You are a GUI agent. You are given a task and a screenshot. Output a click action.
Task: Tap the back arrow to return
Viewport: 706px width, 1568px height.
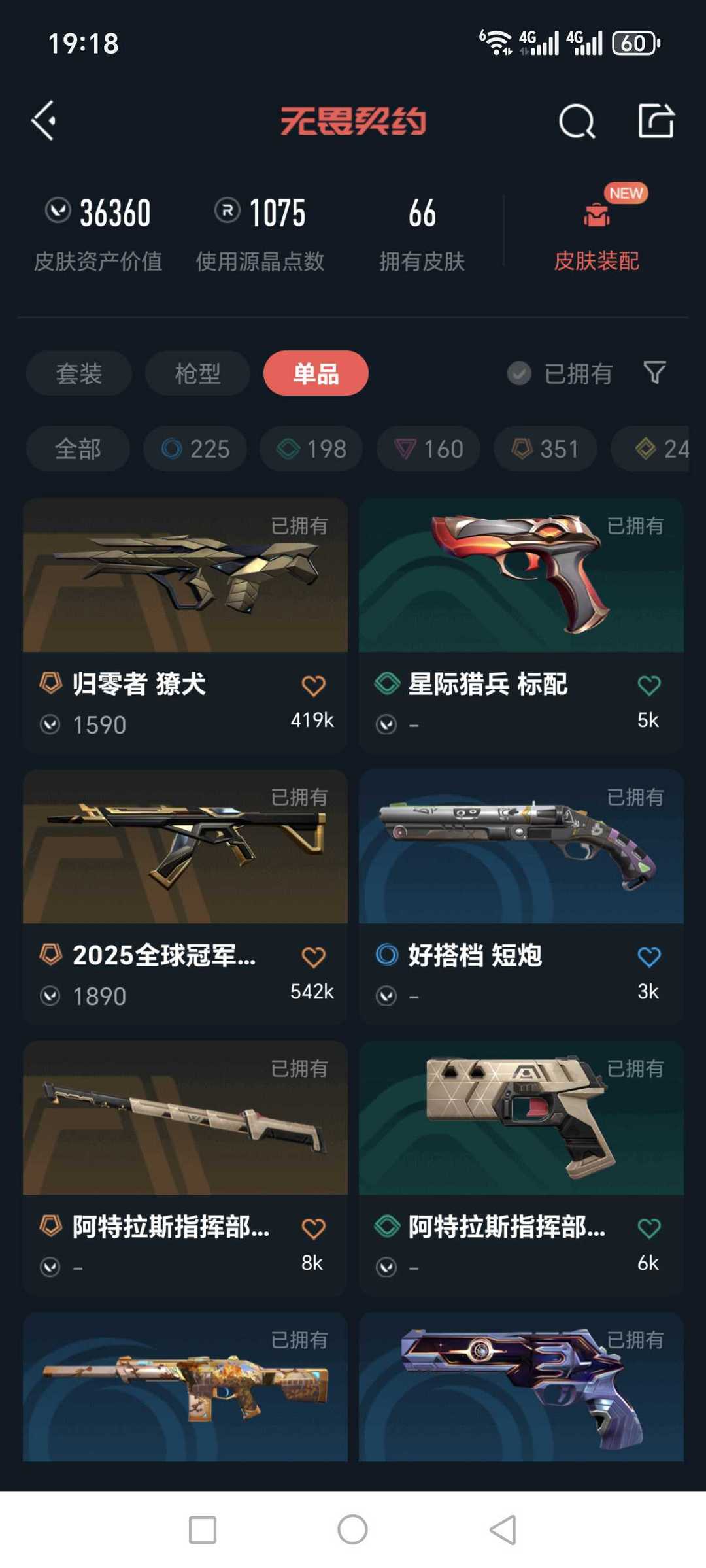point(44,121)
